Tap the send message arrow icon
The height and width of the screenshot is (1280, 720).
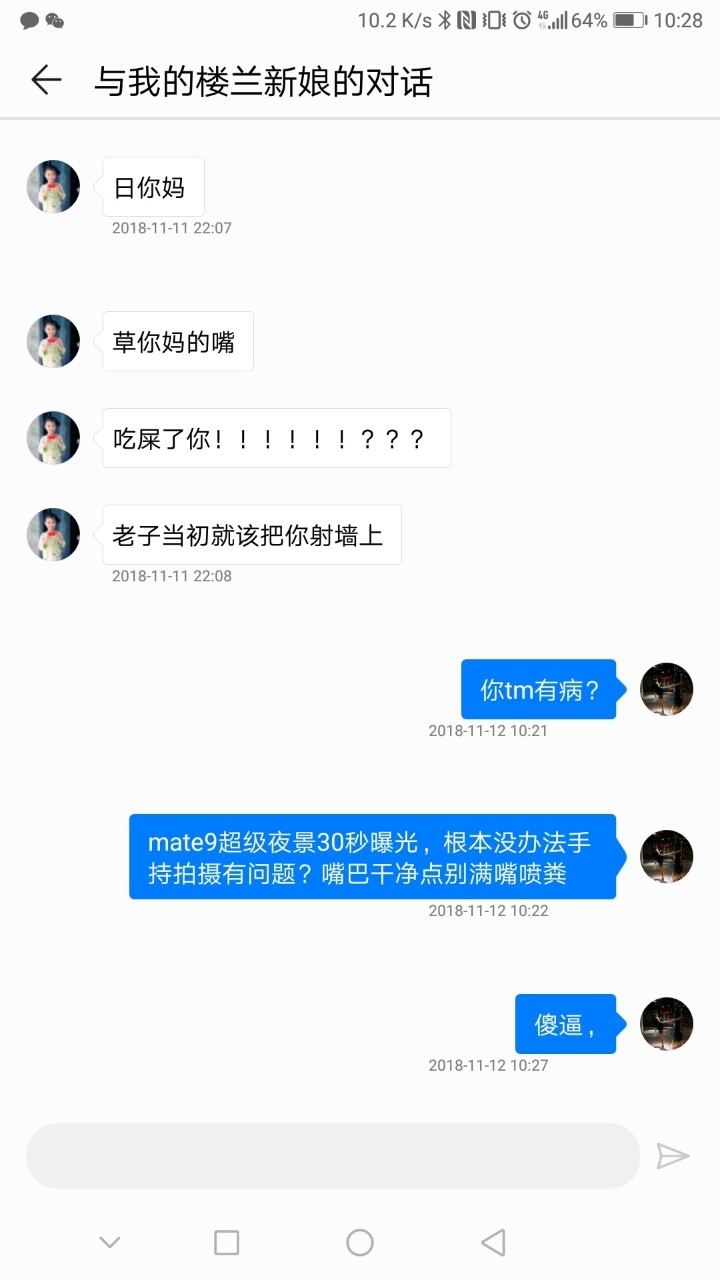[x=673, y=1156]
